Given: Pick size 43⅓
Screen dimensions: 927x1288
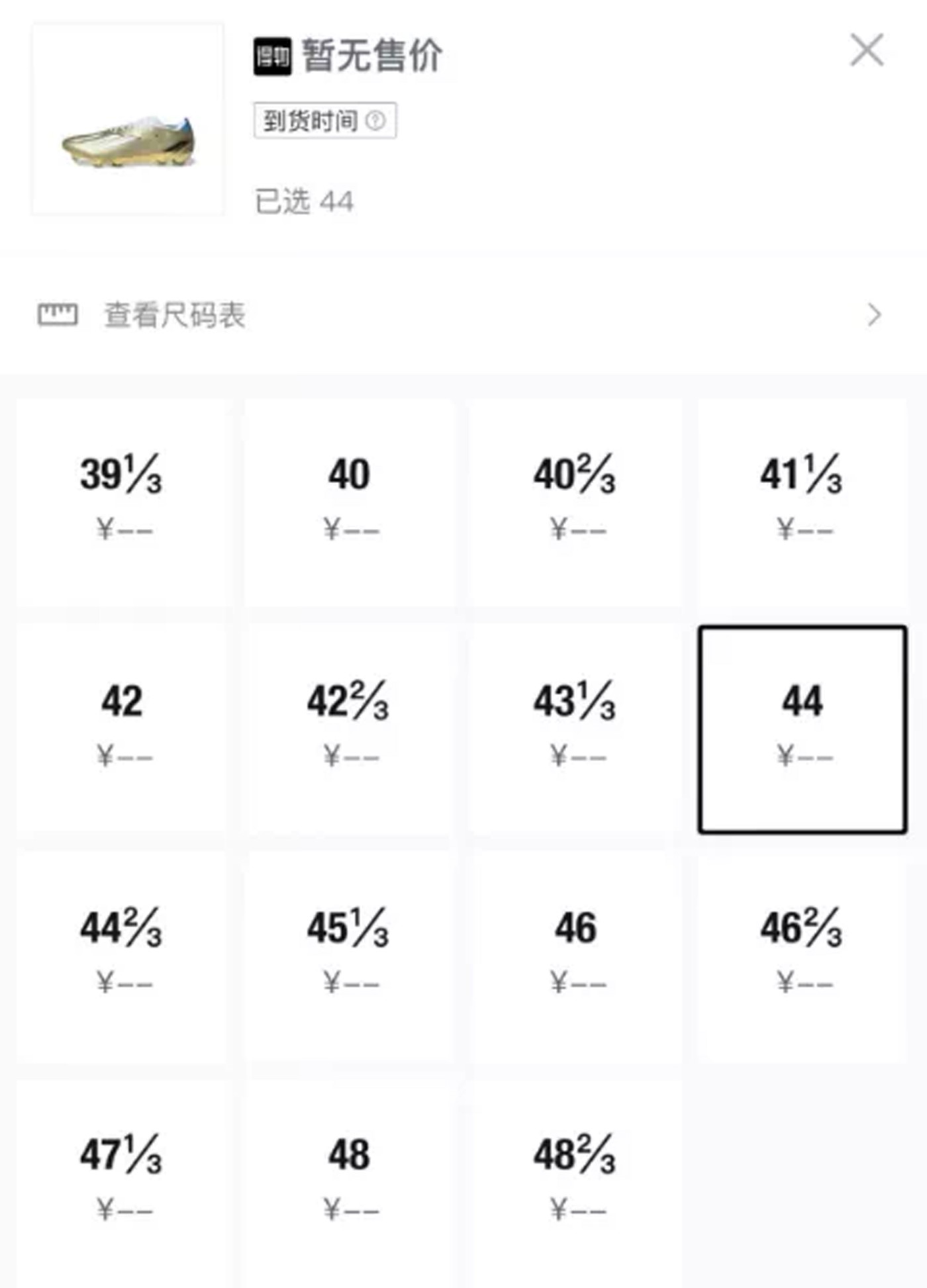Looking at the screenshot, I should pos(575,728).
